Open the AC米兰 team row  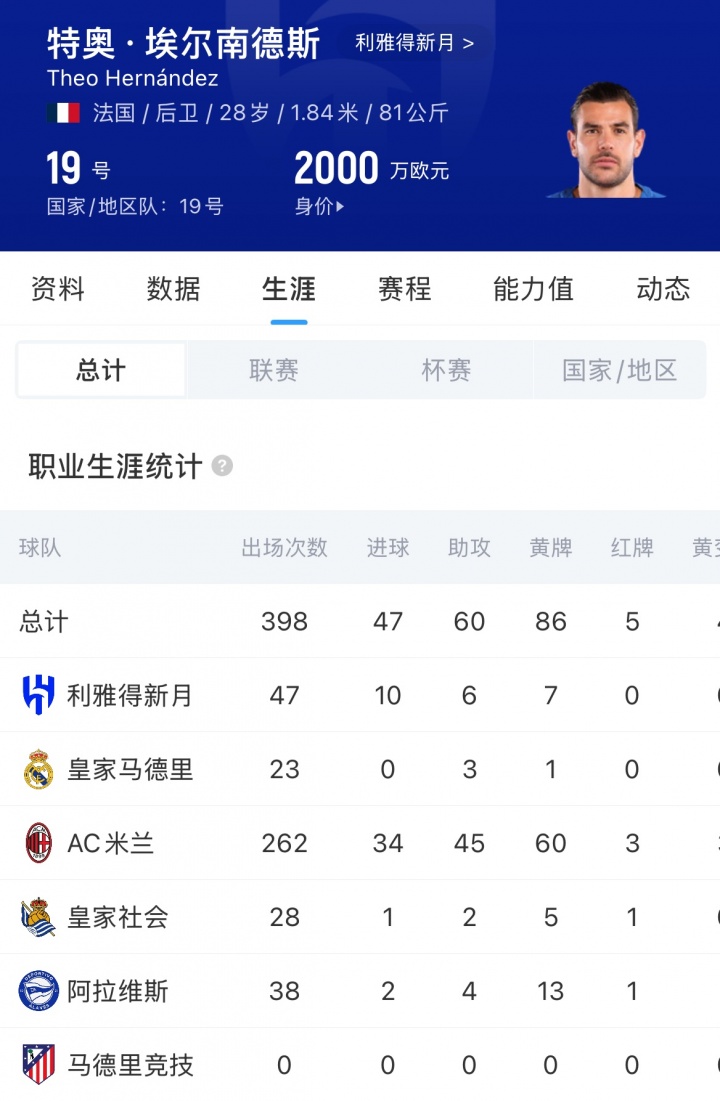click(360, 843)
